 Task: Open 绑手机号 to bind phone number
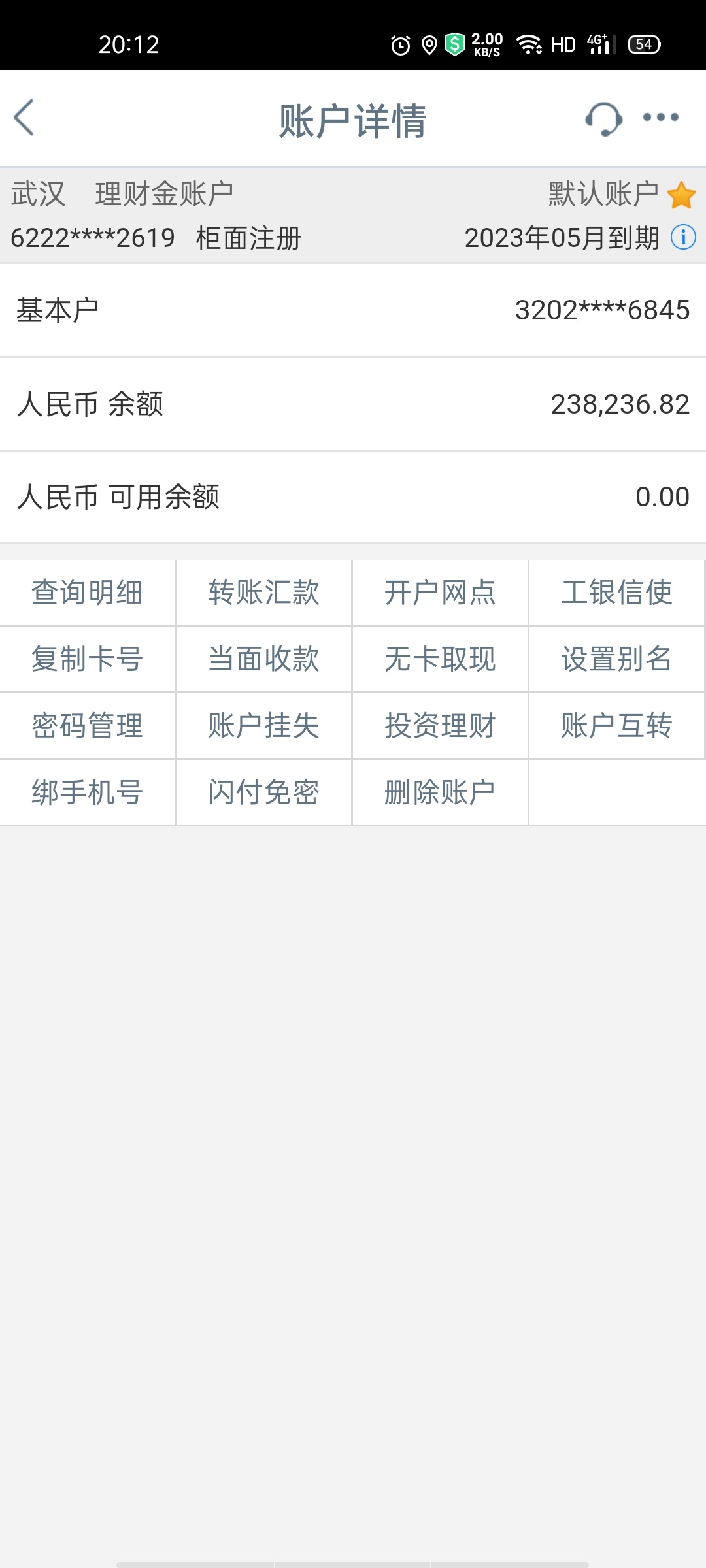click(87, 792)
